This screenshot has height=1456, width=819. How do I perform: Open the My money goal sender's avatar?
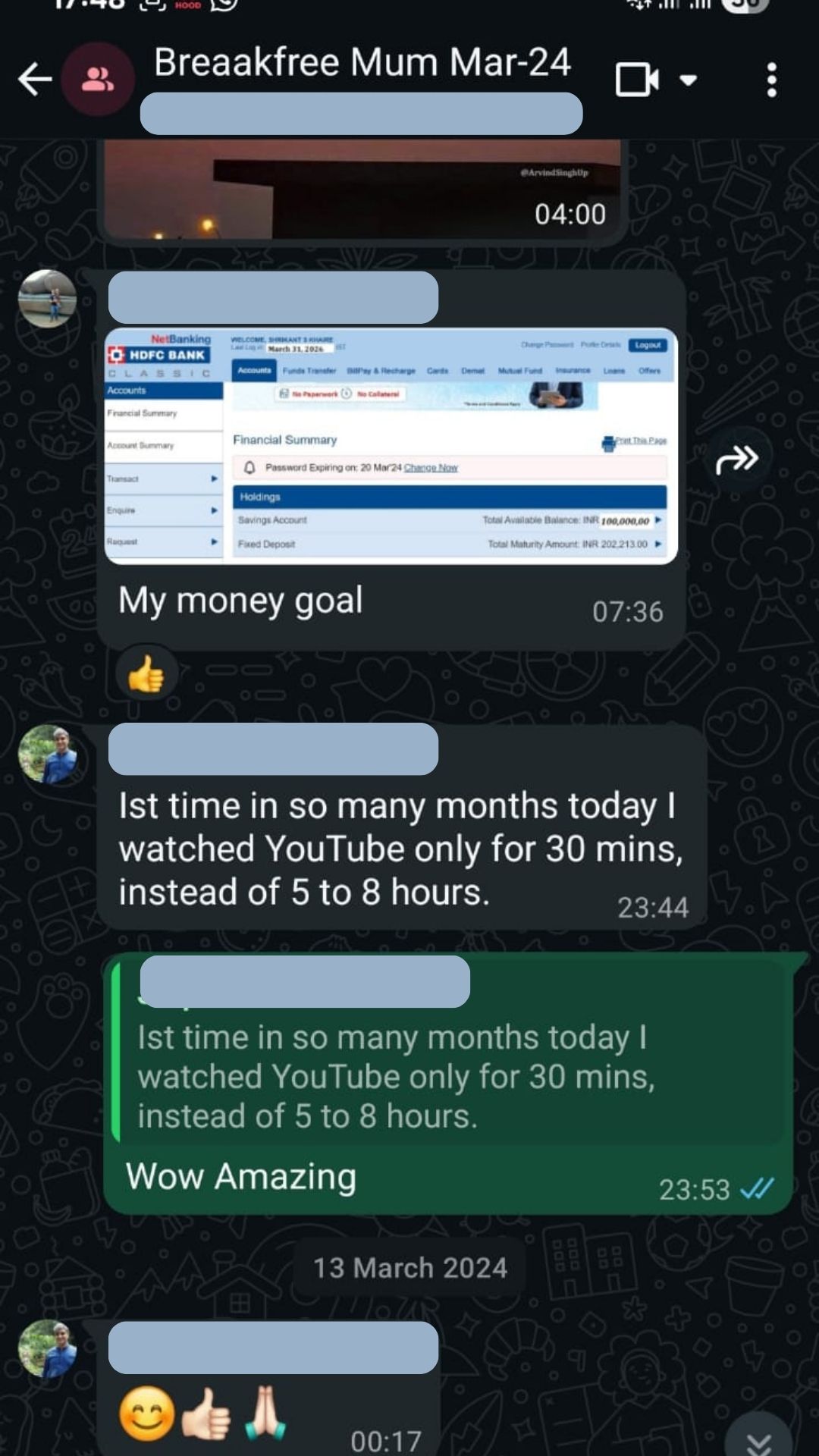47,299
